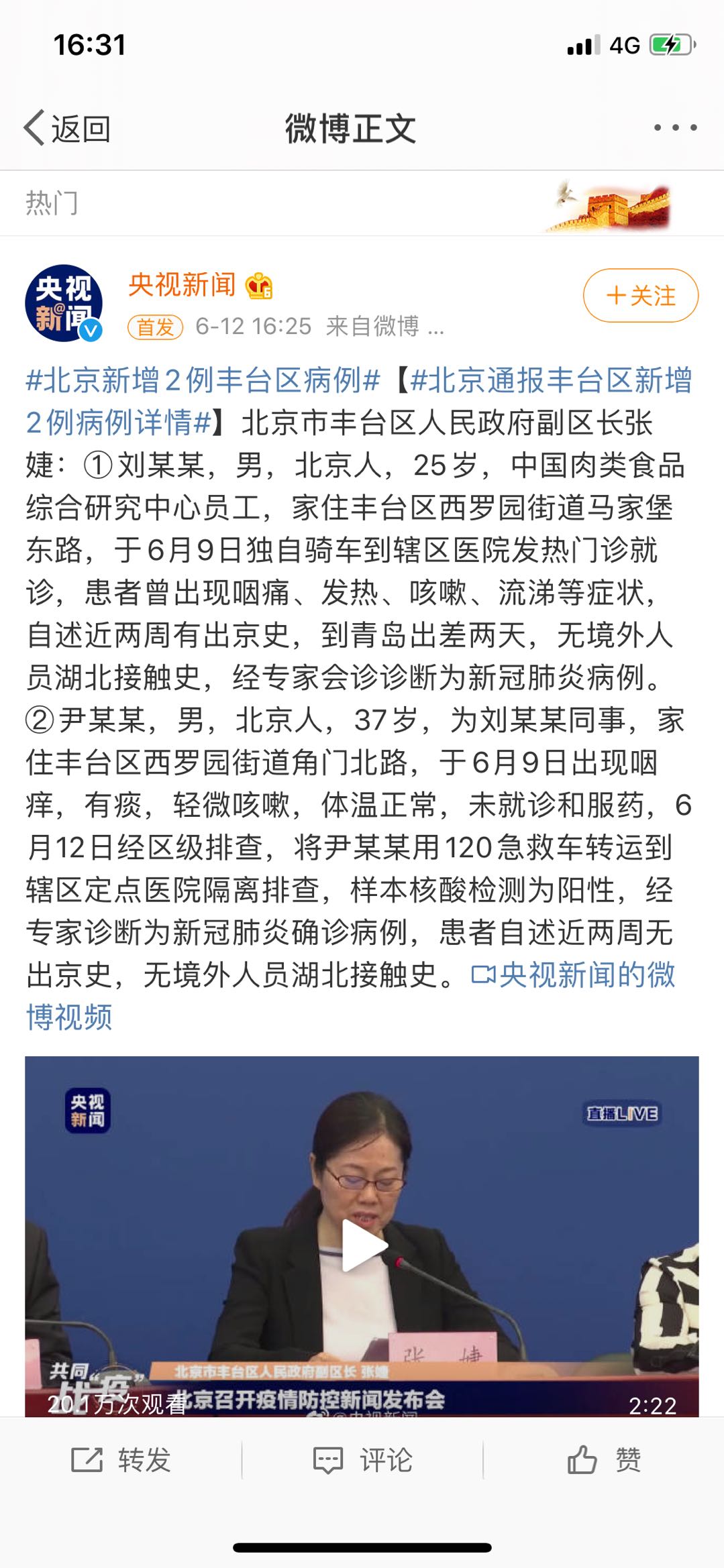The image size is (724, 1568).
Task: Repost this Weibo via 转发
Action: coord(121,1459)
